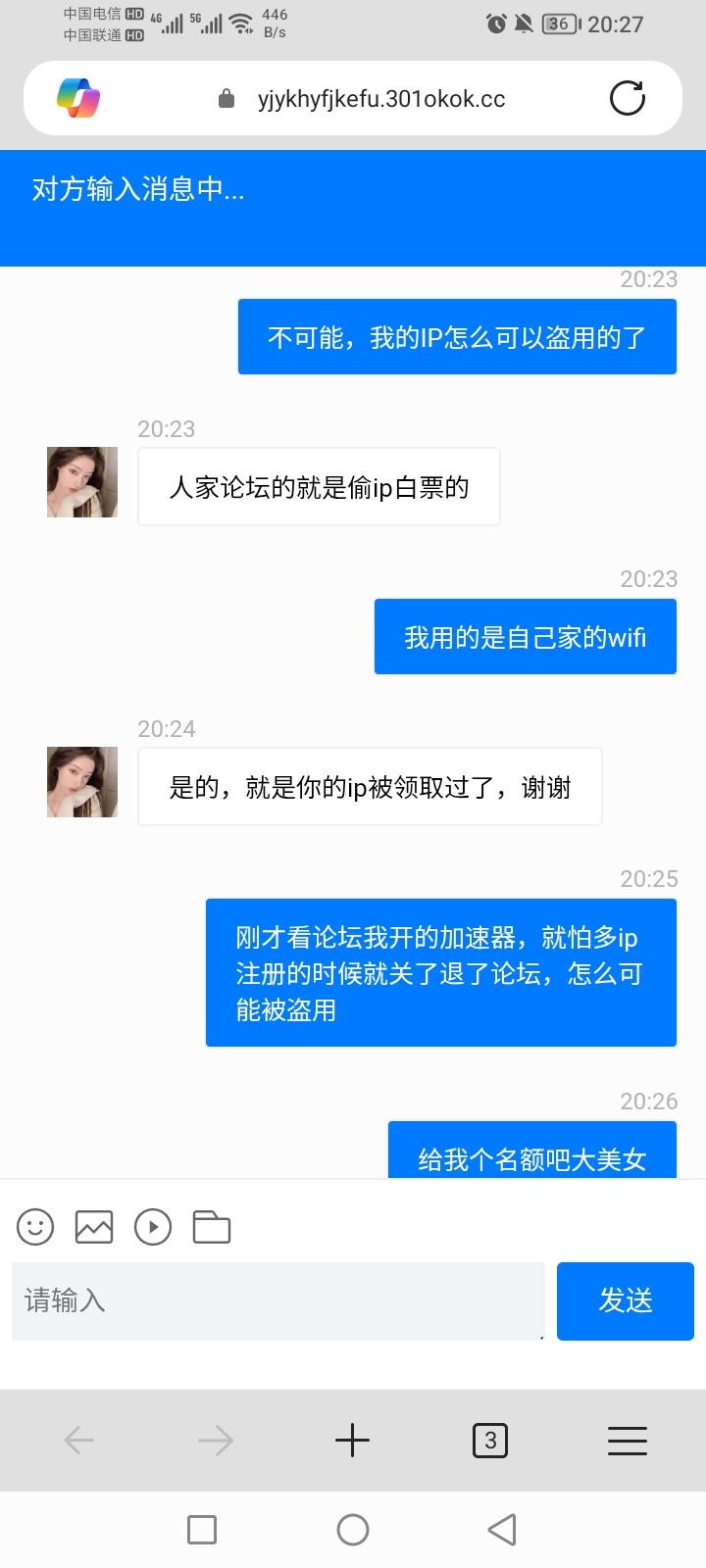The width and height of the screenshot is (706, 1568).
Task: Open the recent apps view
Action: pos(202,1529)
